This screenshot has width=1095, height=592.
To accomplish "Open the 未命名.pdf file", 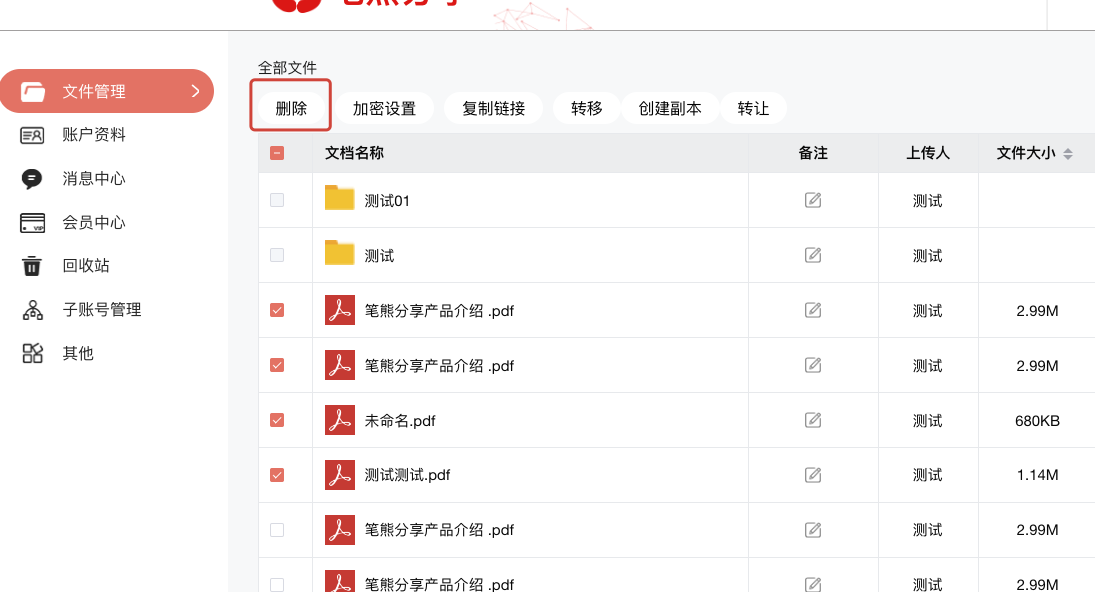I will tap(400, 421).
